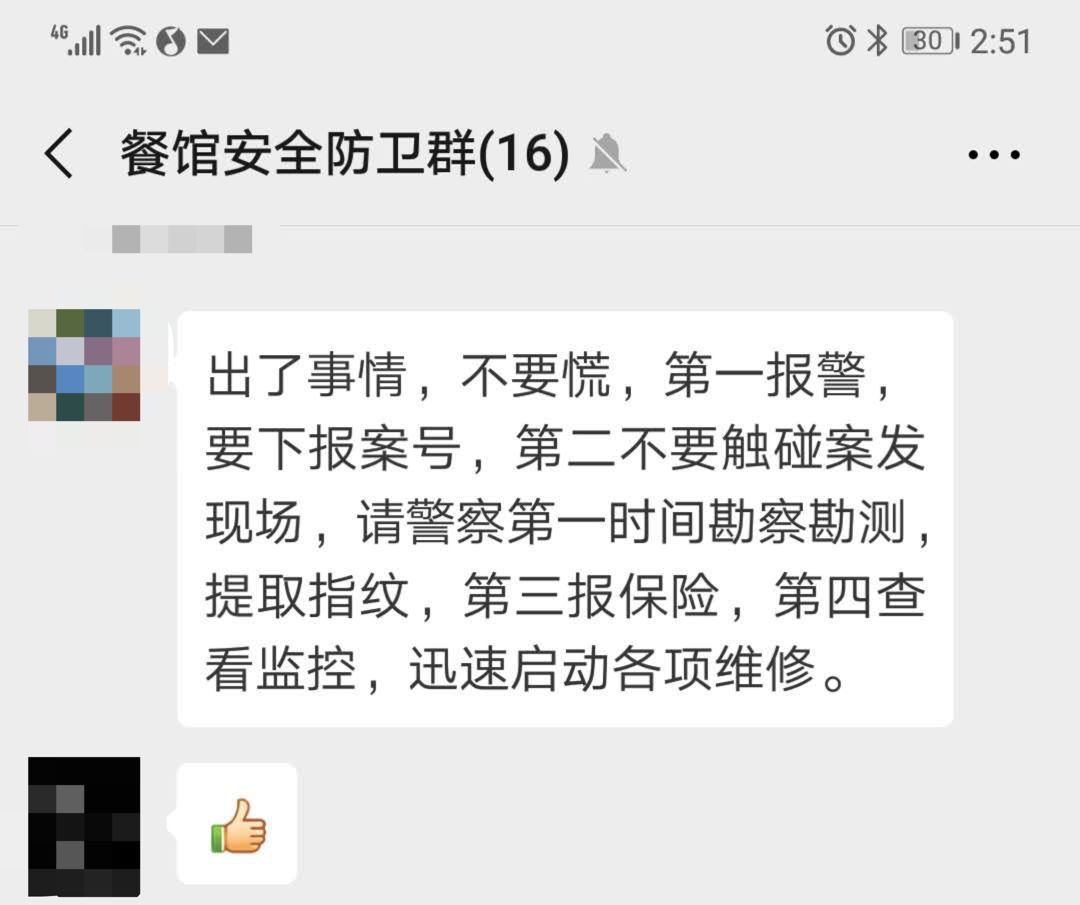The width and height of the screenshot is (1080, 905).
Task: Open avatar of the thumbs-up sender
Action: point(84,826)
